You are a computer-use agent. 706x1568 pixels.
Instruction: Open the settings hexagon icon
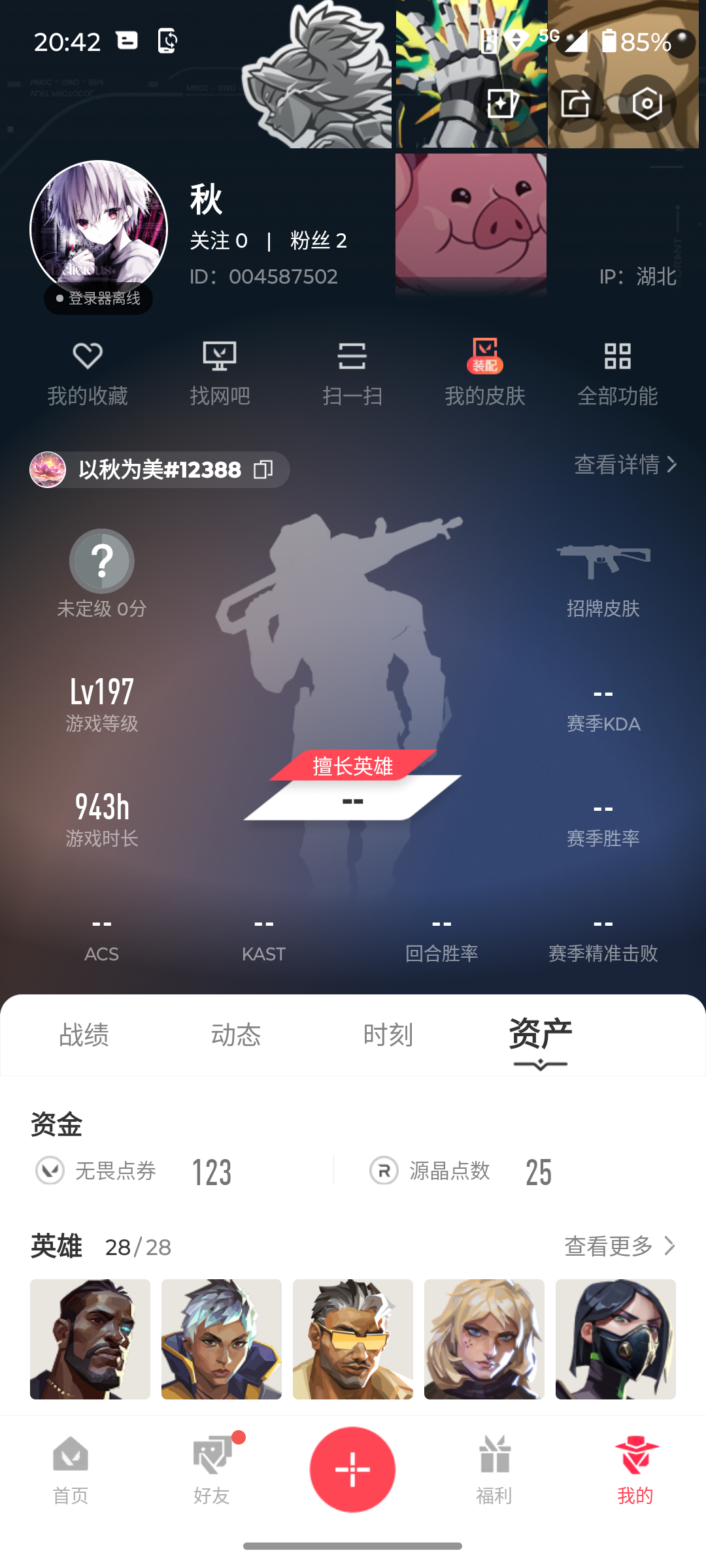coord(647,104)
